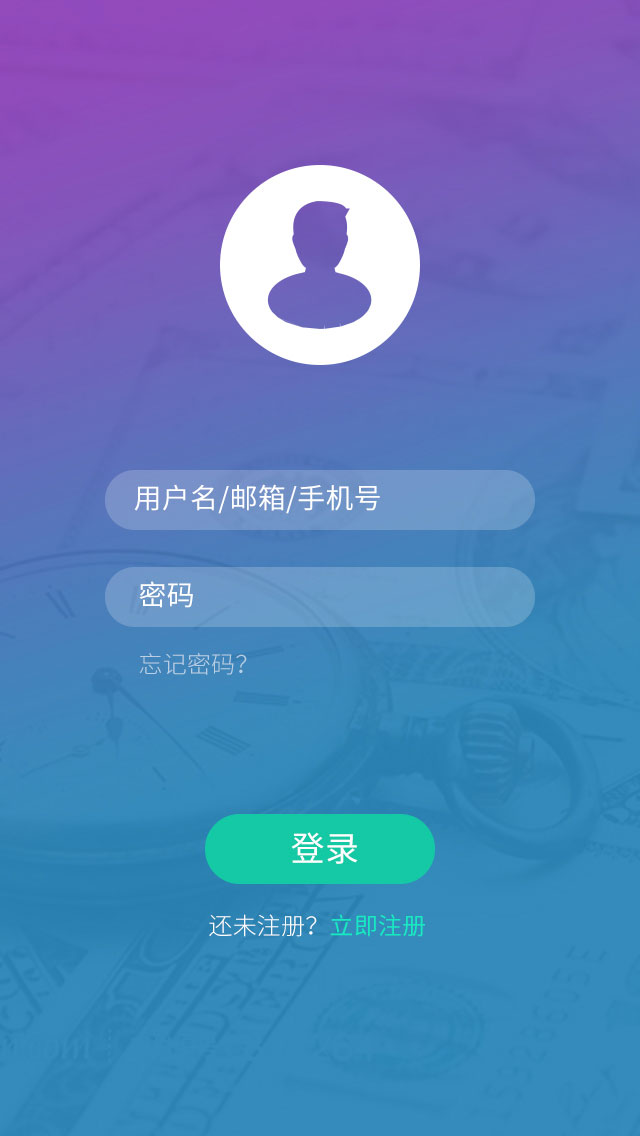640x1136 pixels.
Task: Tap the profile avatar placeholder
Action: pyautogui.click(x=320, y=265)
